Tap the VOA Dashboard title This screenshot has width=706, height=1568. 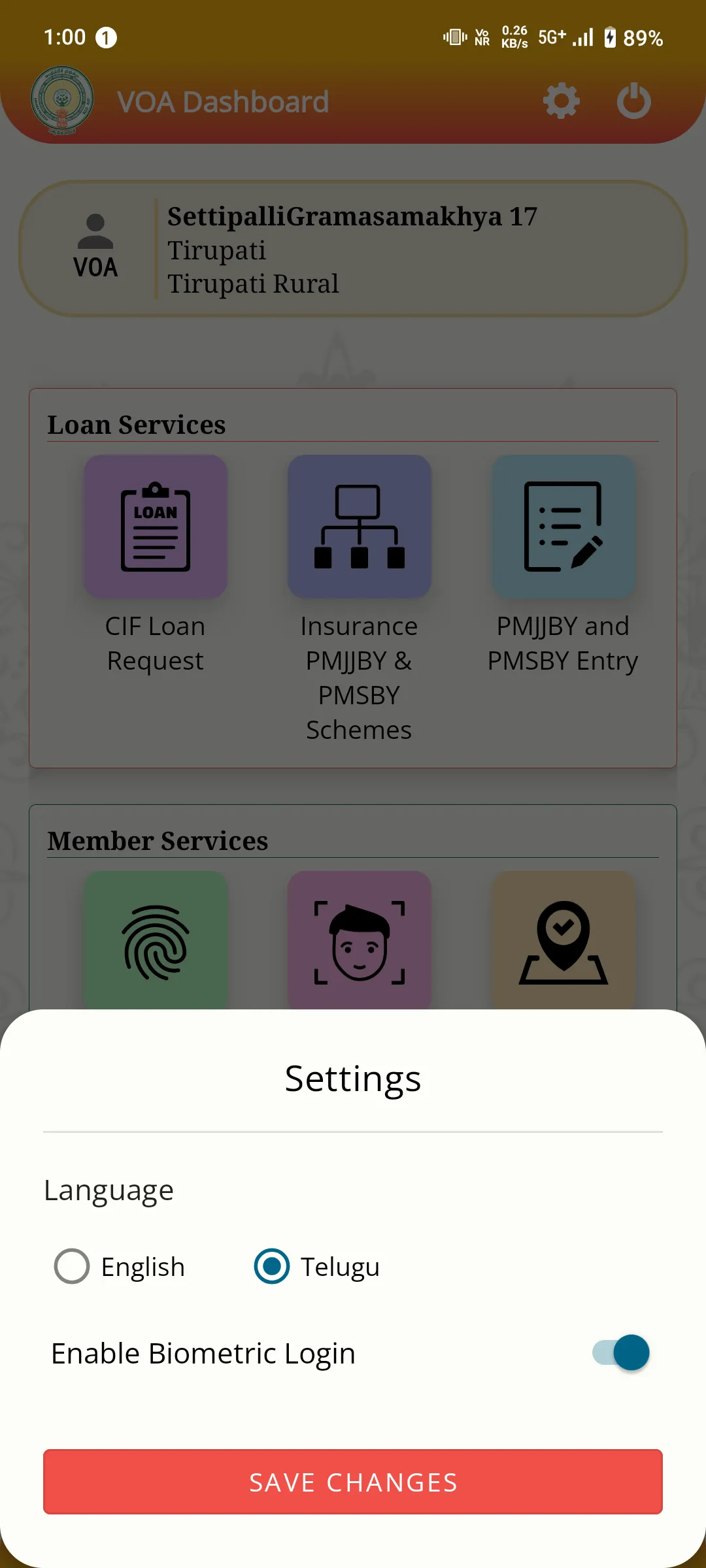pyautogui.click(x=224, y=102)
